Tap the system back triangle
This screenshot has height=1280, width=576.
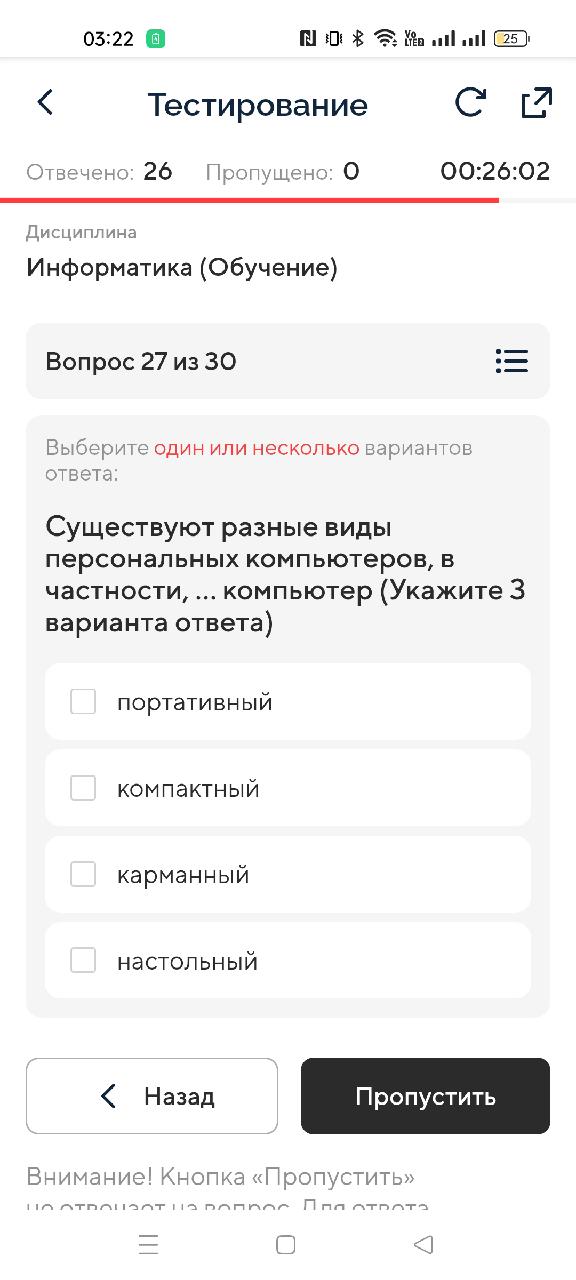pos(423,1244)
